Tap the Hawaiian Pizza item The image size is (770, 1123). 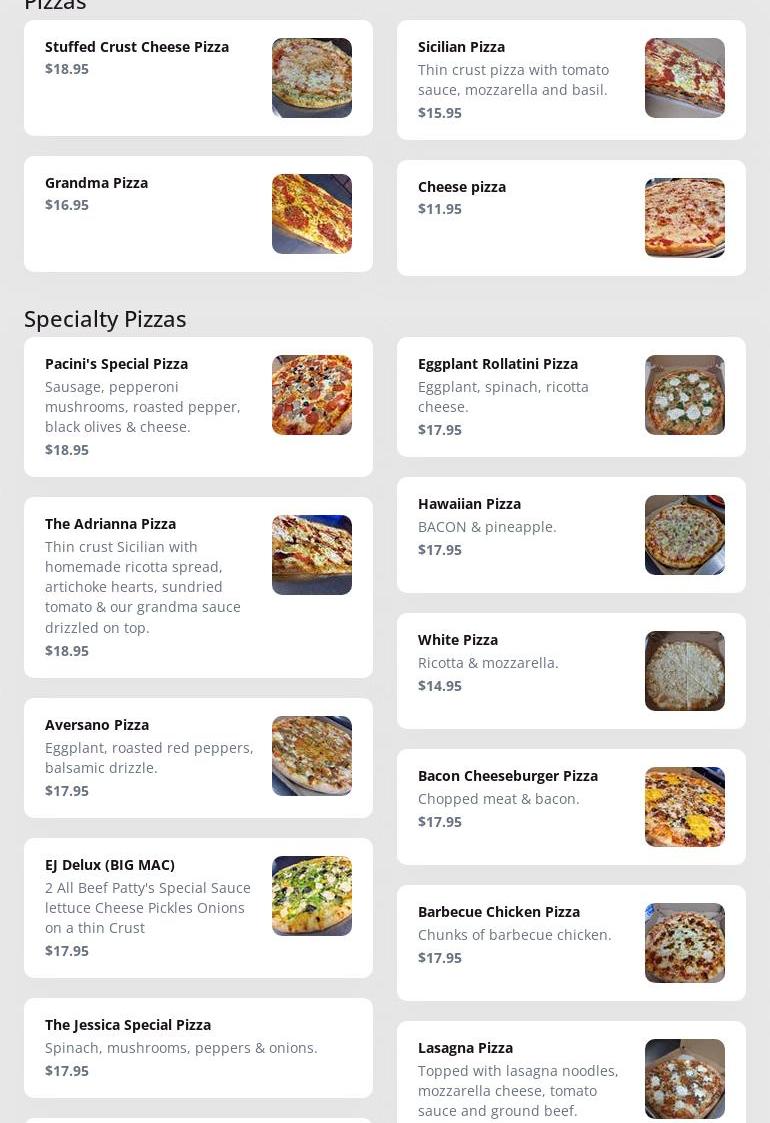click(x=571, y=535)
